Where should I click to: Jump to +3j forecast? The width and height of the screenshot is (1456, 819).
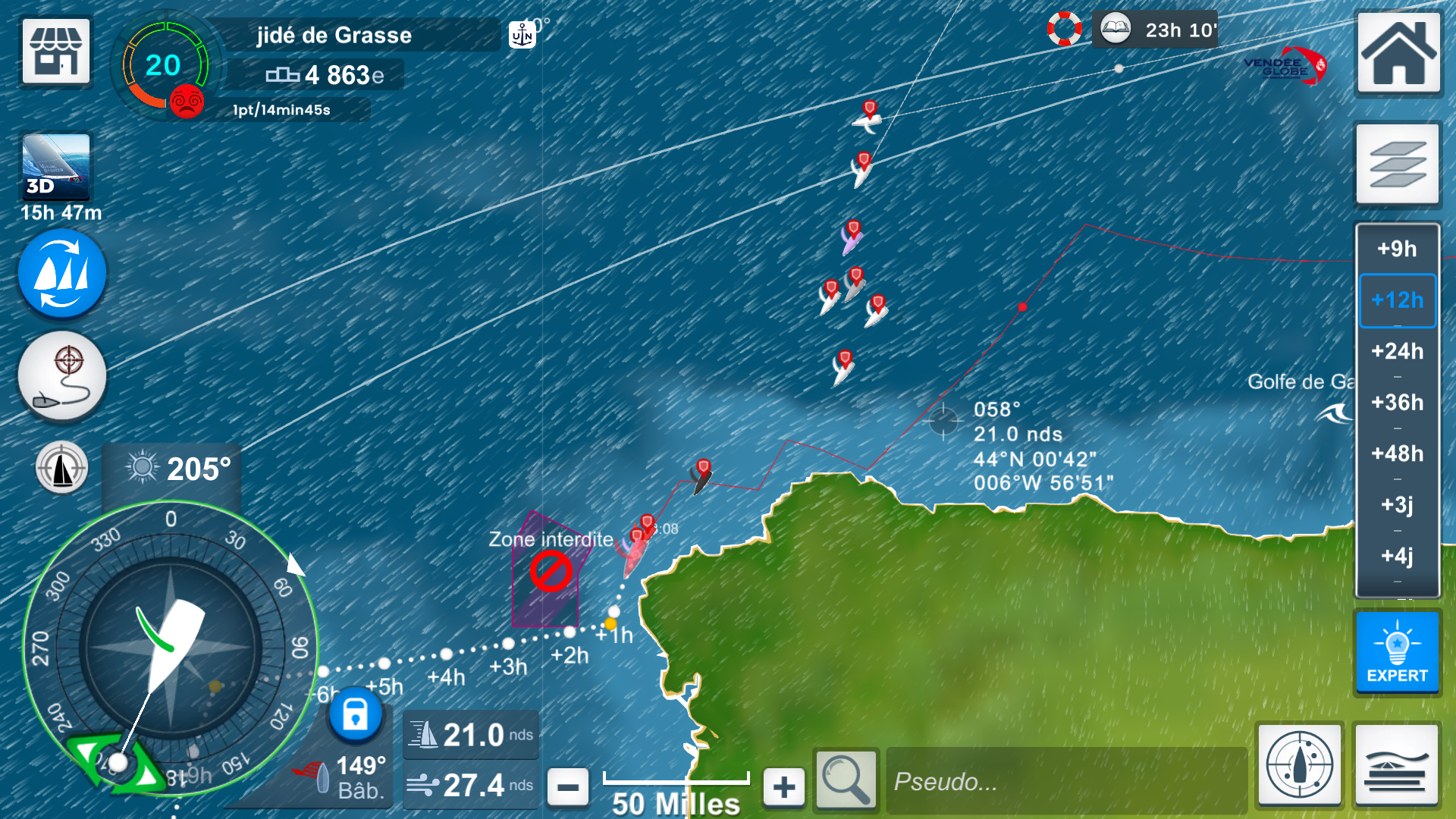[1397, 505]
